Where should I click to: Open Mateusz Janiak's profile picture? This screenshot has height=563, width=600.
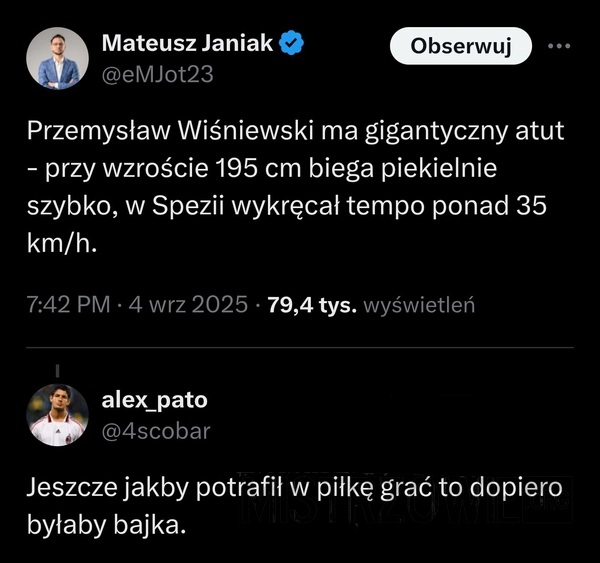(56, 57)
